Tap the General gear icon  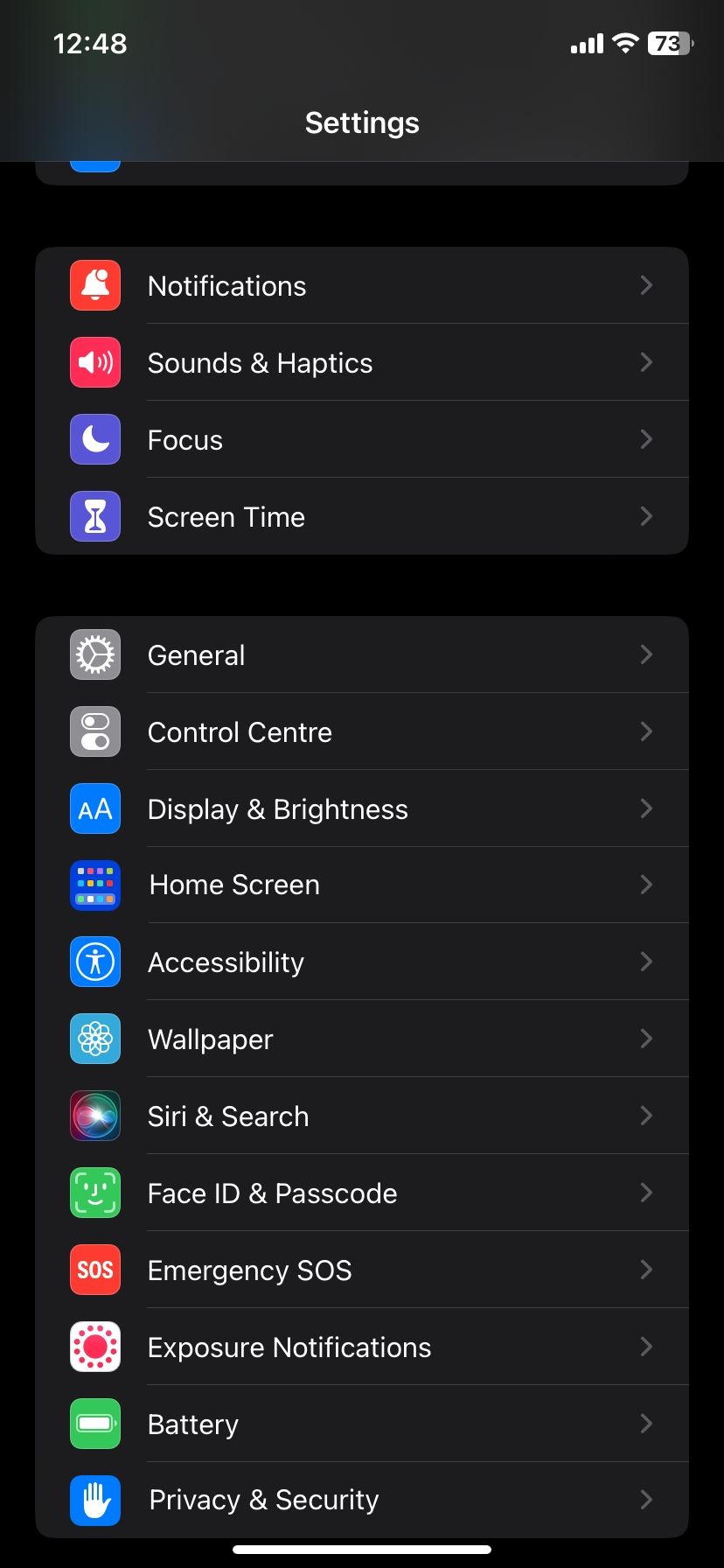coord(94,654)
